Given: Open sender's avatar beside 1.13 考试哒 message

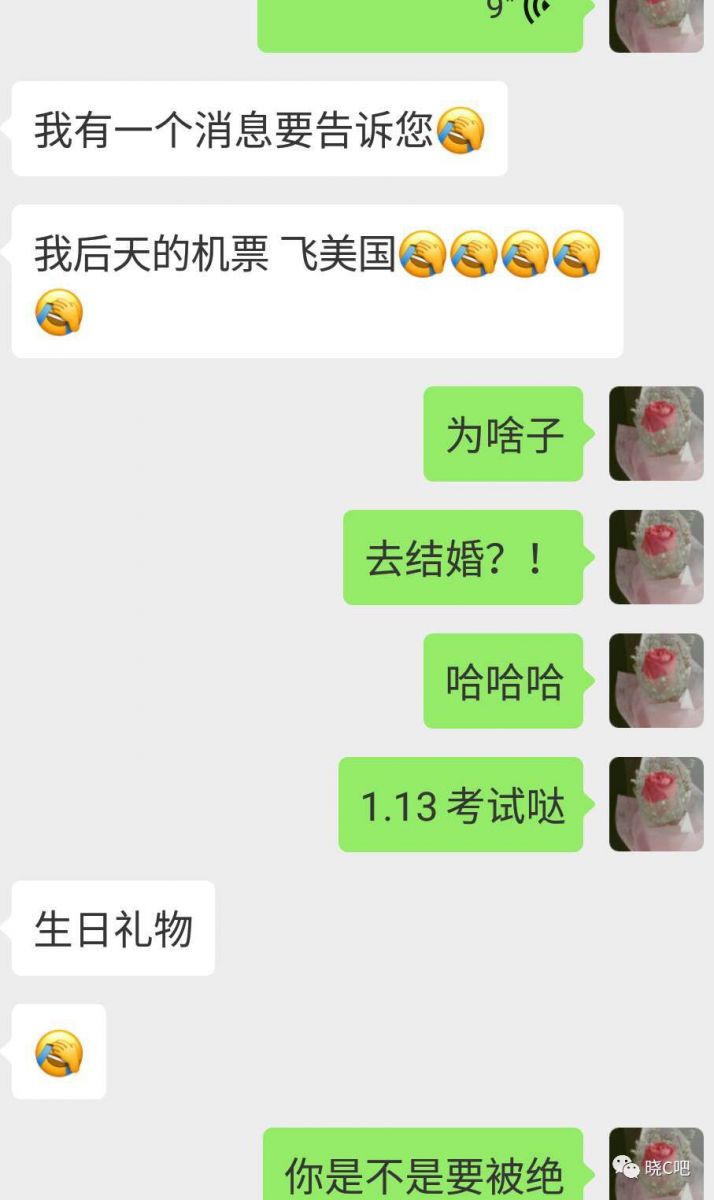Looking at the screenshot, I should pos(656,804).
